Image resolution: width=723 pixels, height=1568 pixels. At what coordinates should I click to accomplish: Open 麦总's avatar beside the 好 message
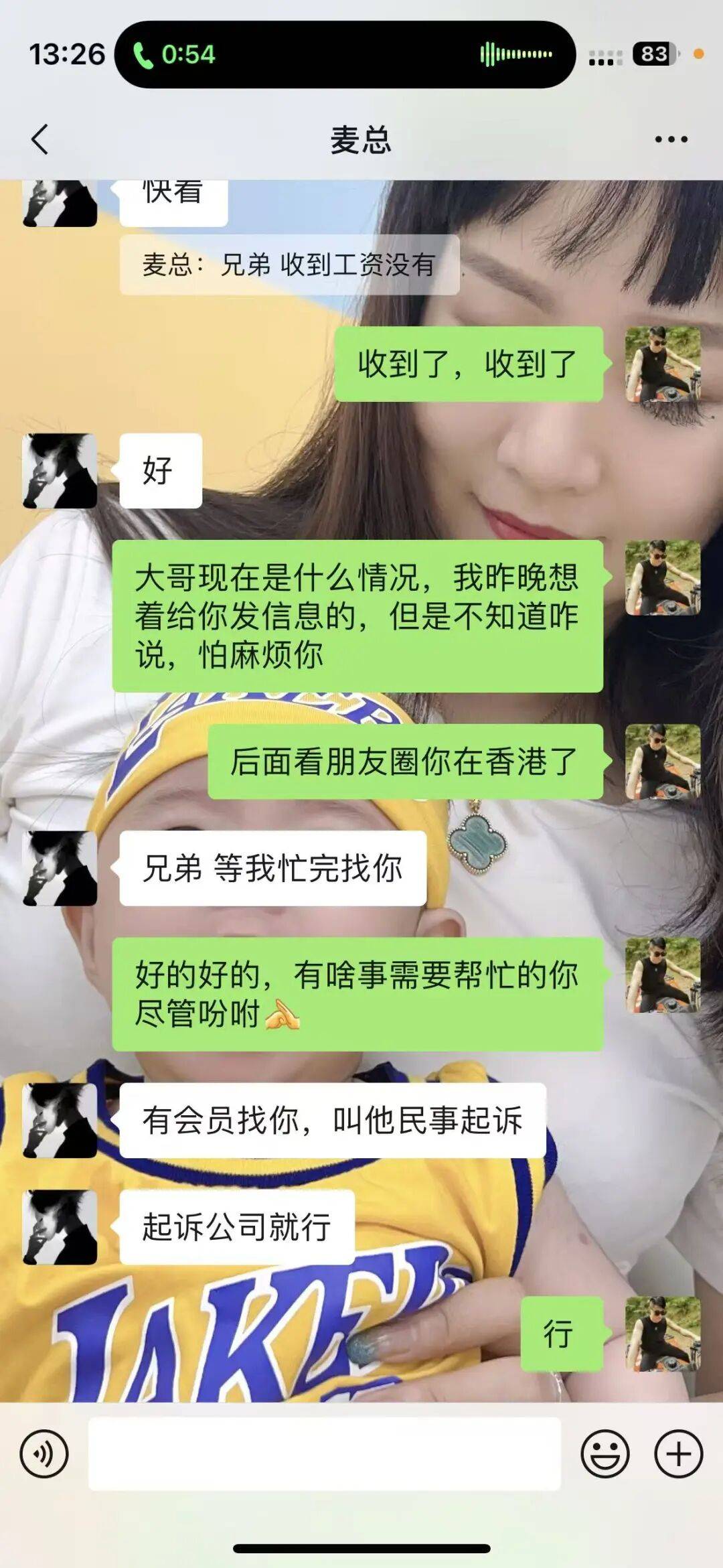[x=60, y=470]
